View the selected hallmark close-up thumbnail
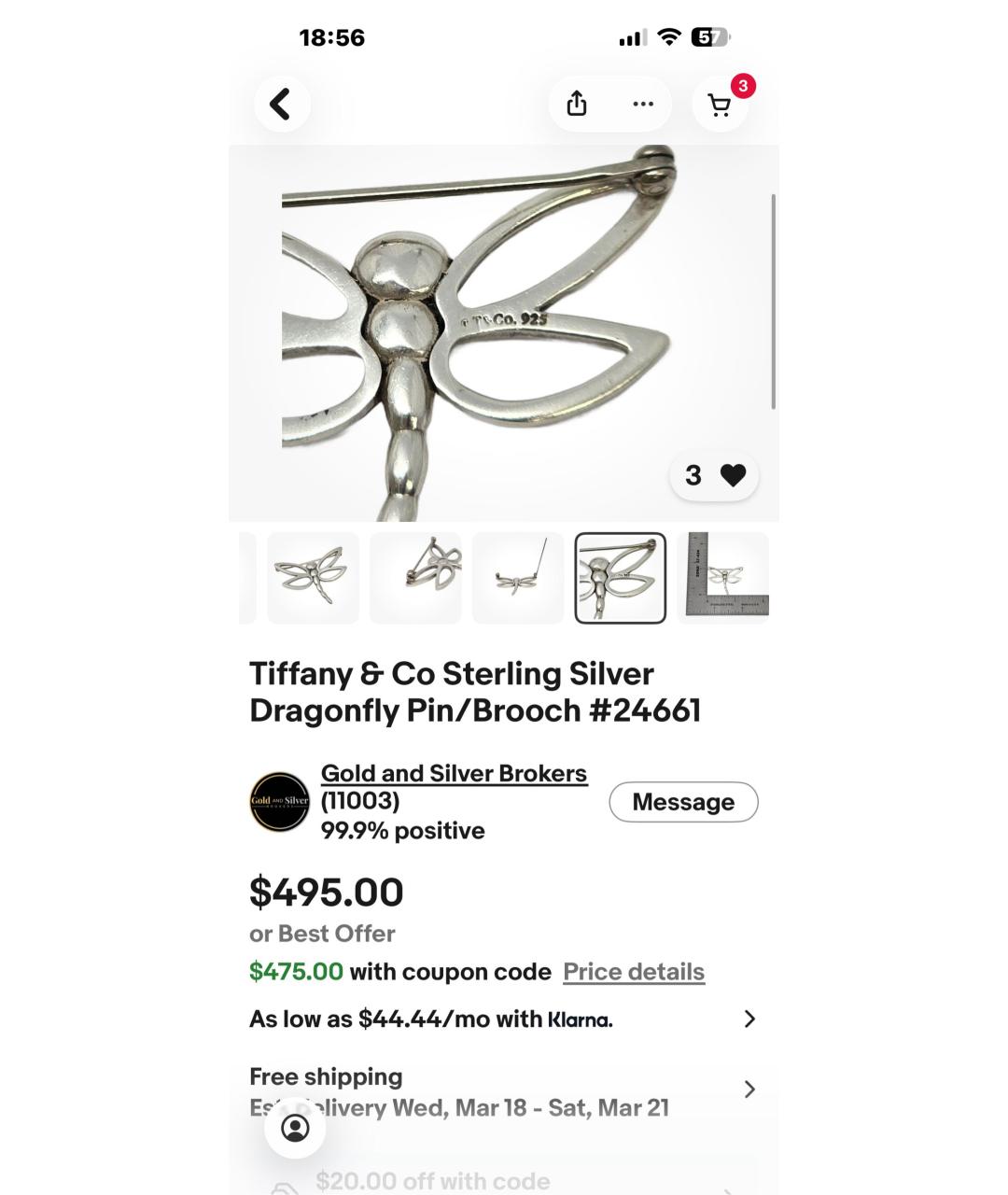The height and width of the screenshot is (1195, 1008). pos(620,578)
